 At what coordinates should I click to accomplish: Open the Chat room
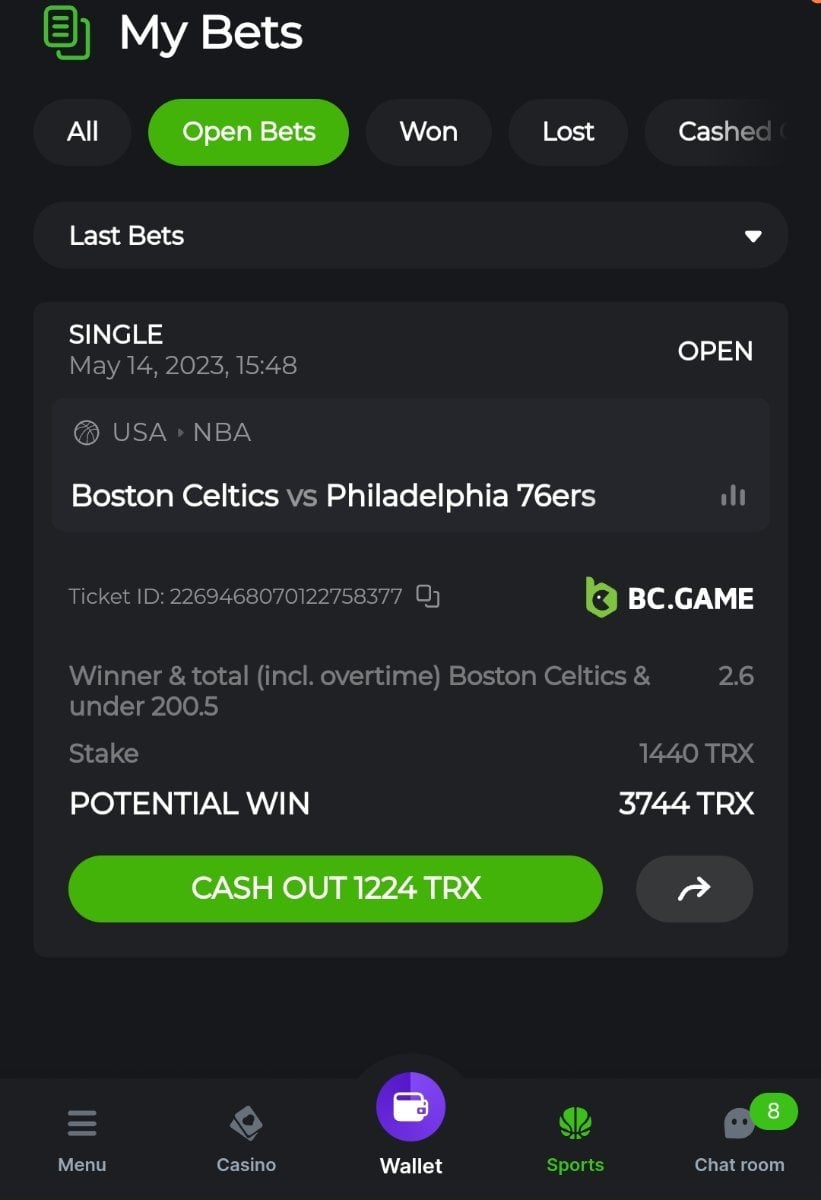click(739, 1140)
